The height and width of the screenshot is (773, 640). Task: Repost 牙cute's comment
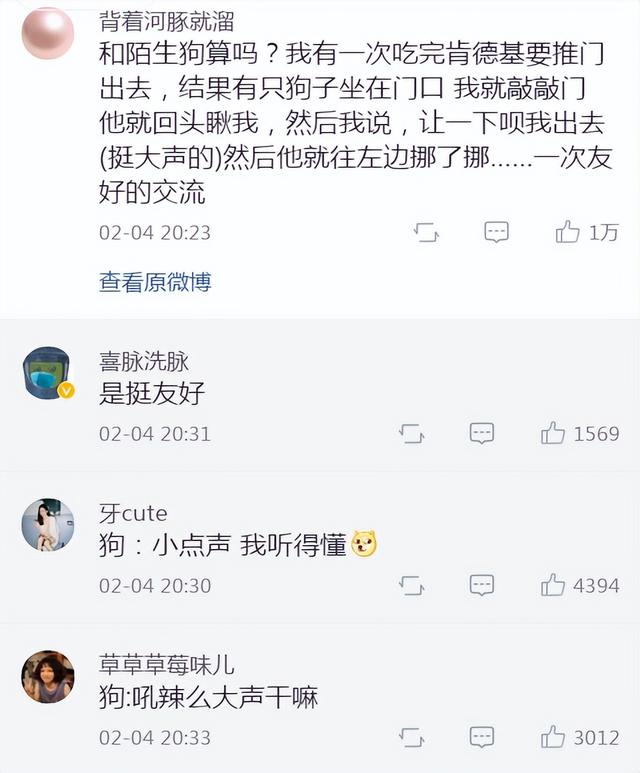click(411, 585)
